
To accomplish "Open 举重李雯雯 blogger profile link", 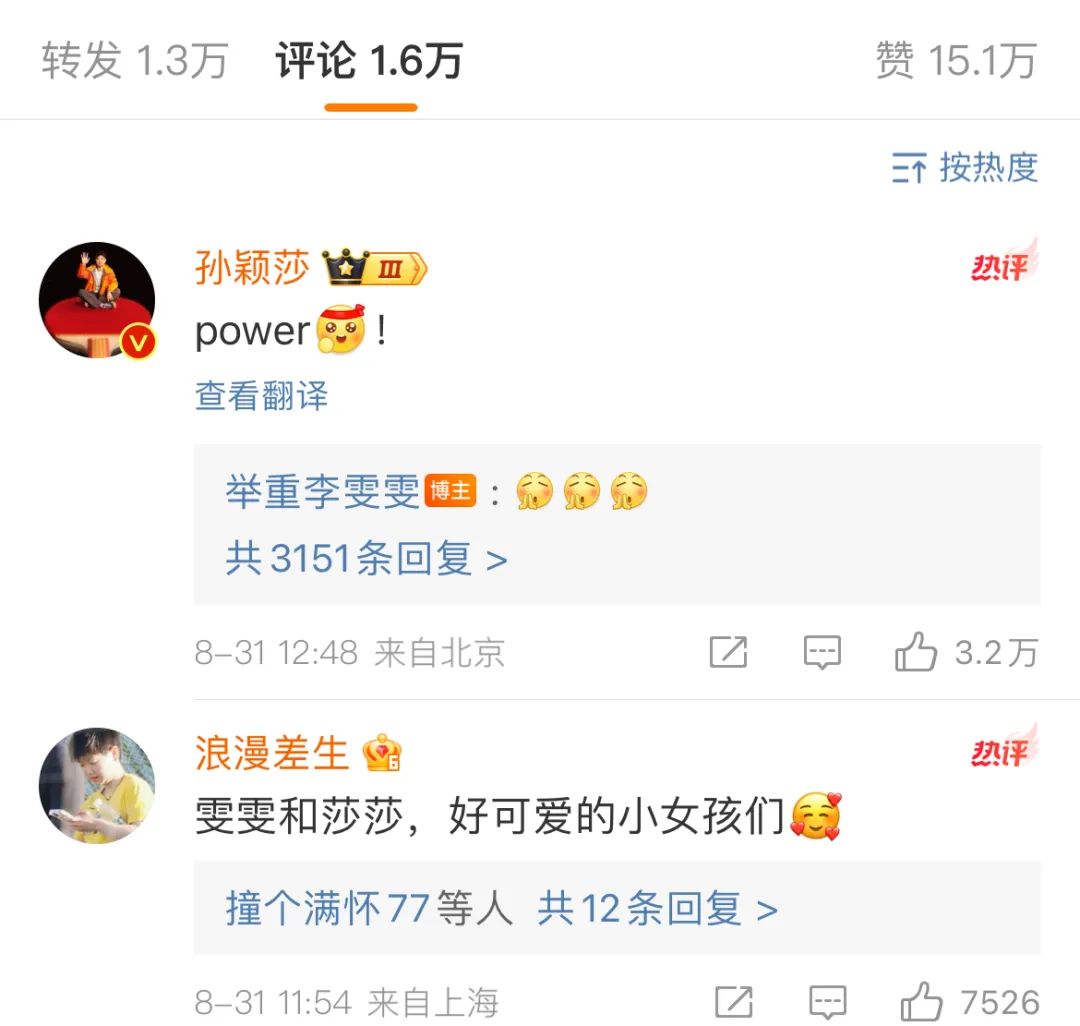I will [x=322, y=492].
